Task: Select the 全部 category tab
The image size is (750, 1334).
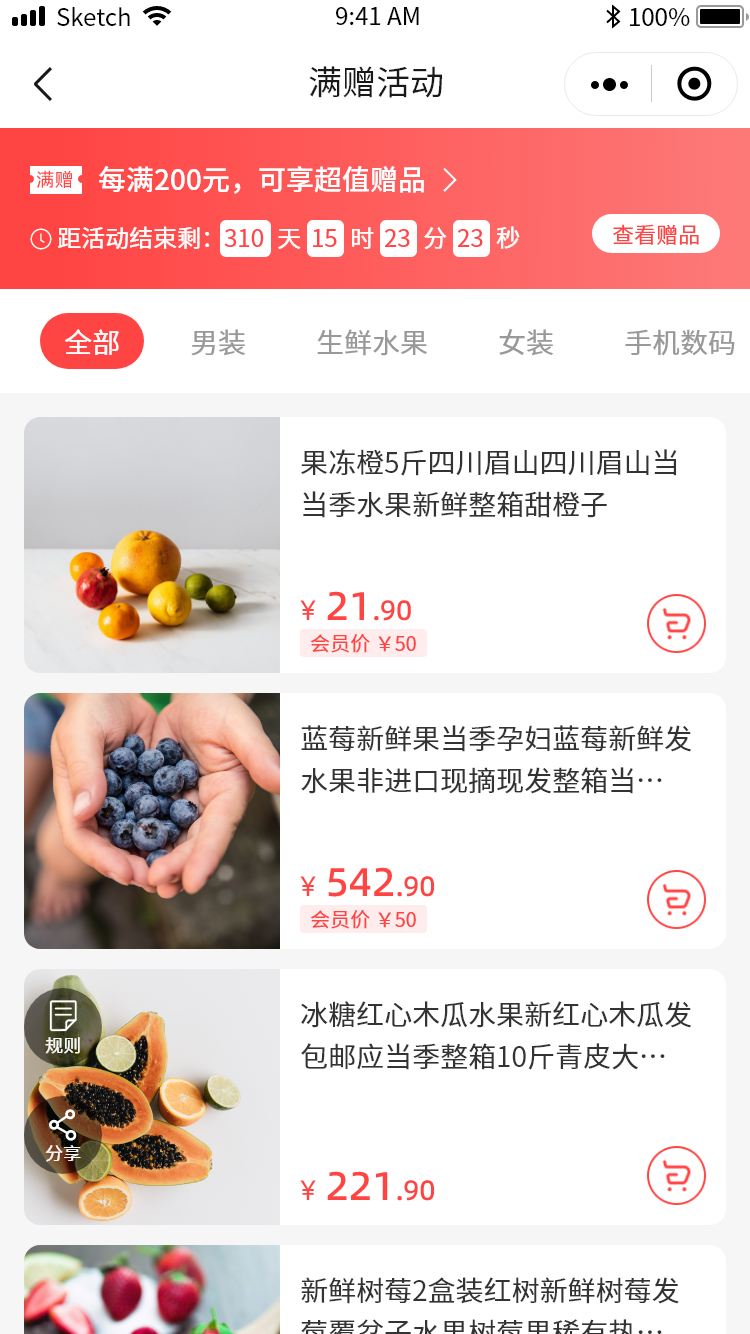Action: (92, 342)
